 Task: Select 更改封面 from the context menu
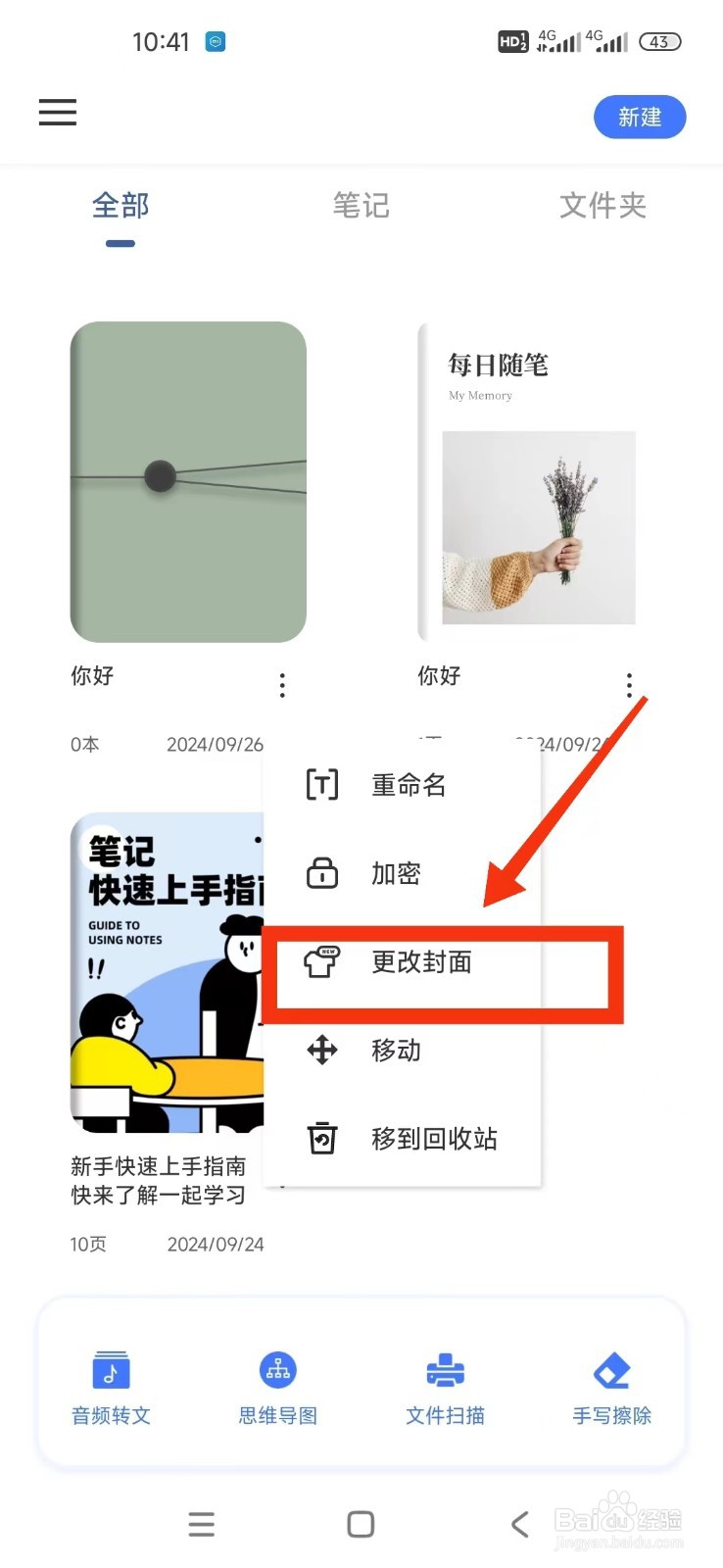tap(421, 962)
